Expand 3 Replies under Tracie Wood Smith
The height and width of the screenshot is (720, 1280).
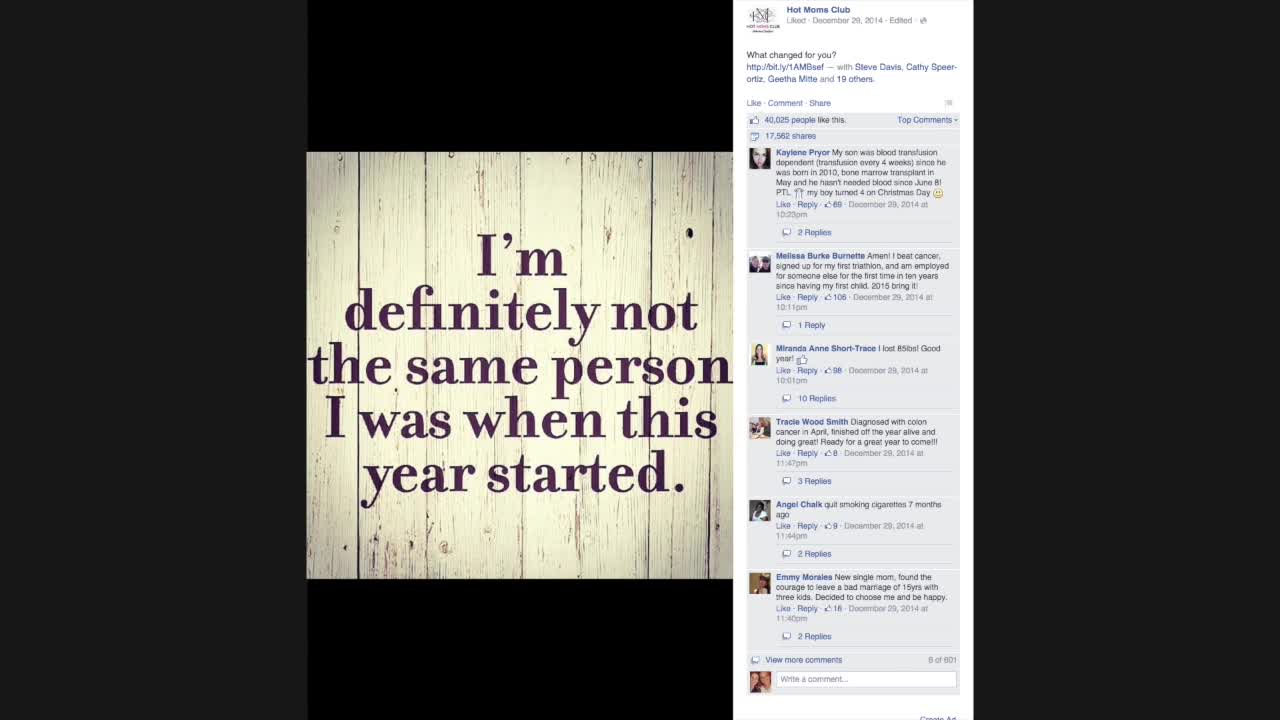pos(814,481)
